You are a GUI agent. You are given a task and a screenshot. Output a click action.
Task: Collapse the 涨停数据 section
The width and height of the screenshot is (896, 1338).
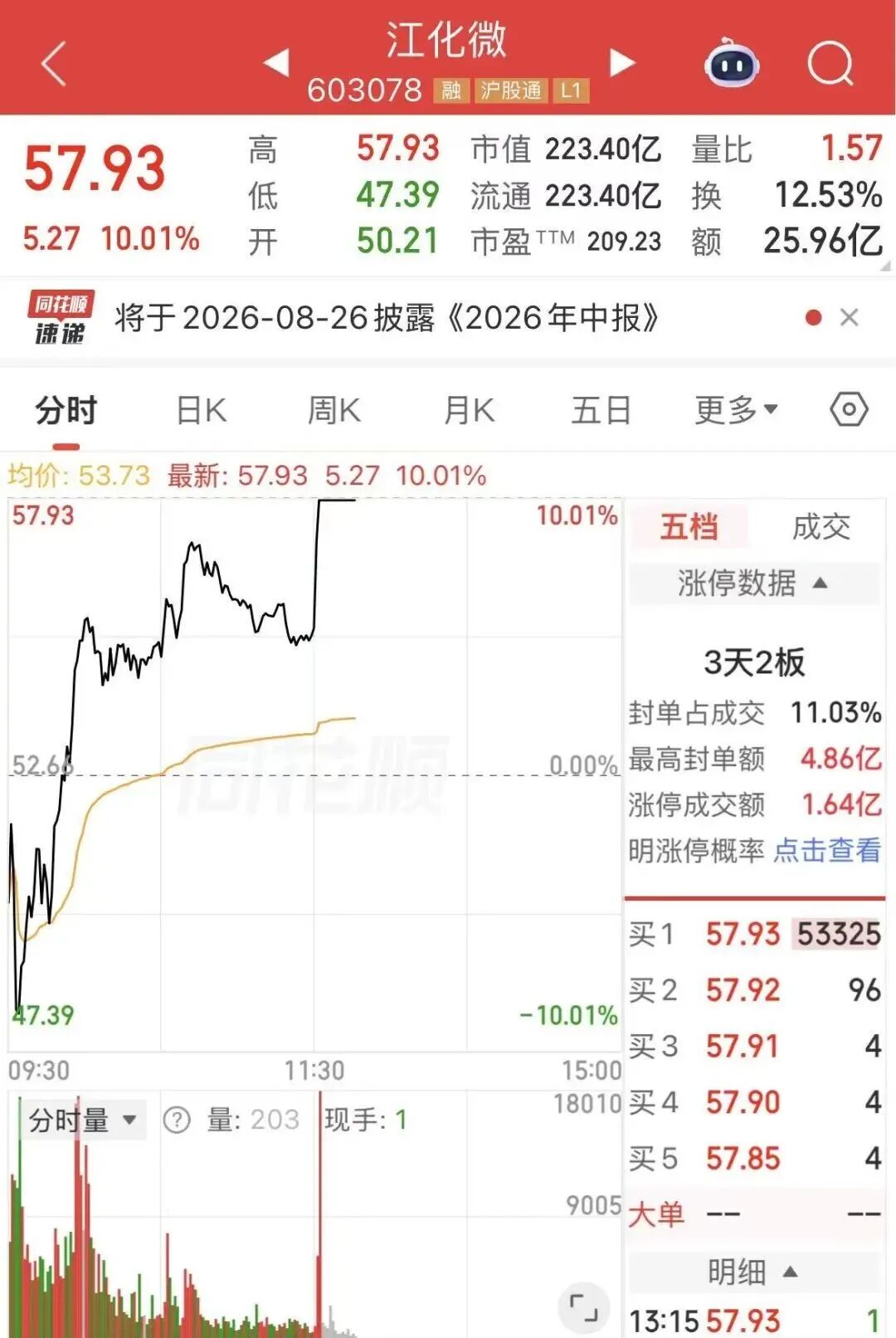coord(753,583)
